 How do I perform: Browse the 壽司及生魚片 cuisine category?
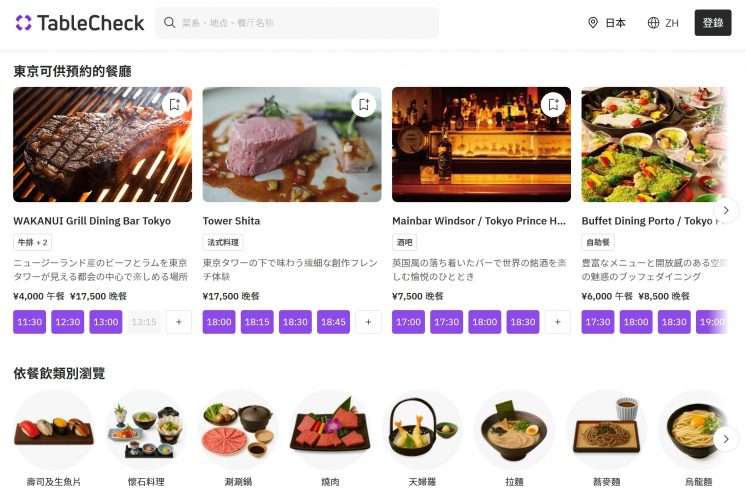(x=53, y=431)
